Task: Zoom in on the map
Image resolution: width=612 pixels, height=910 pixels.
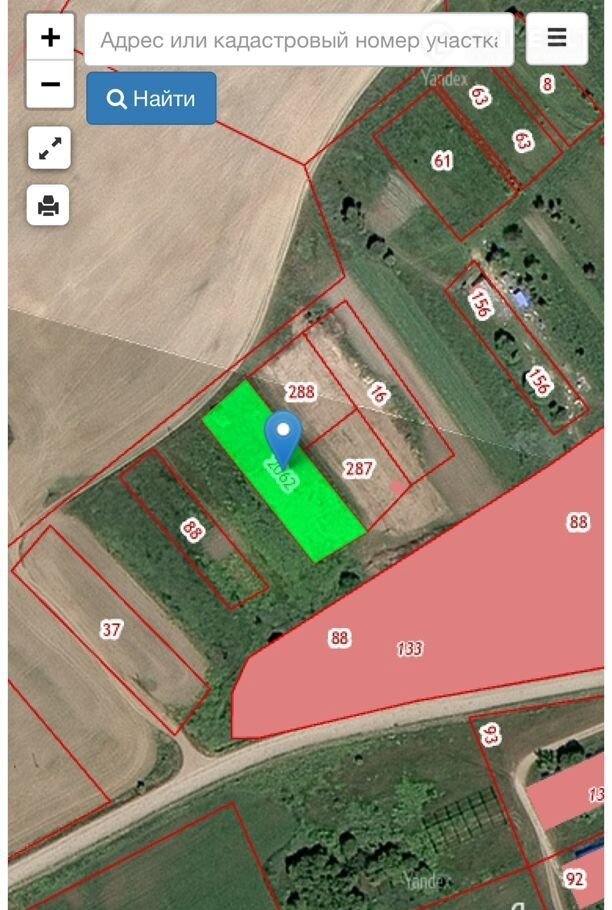Action: tap(50, 38)
